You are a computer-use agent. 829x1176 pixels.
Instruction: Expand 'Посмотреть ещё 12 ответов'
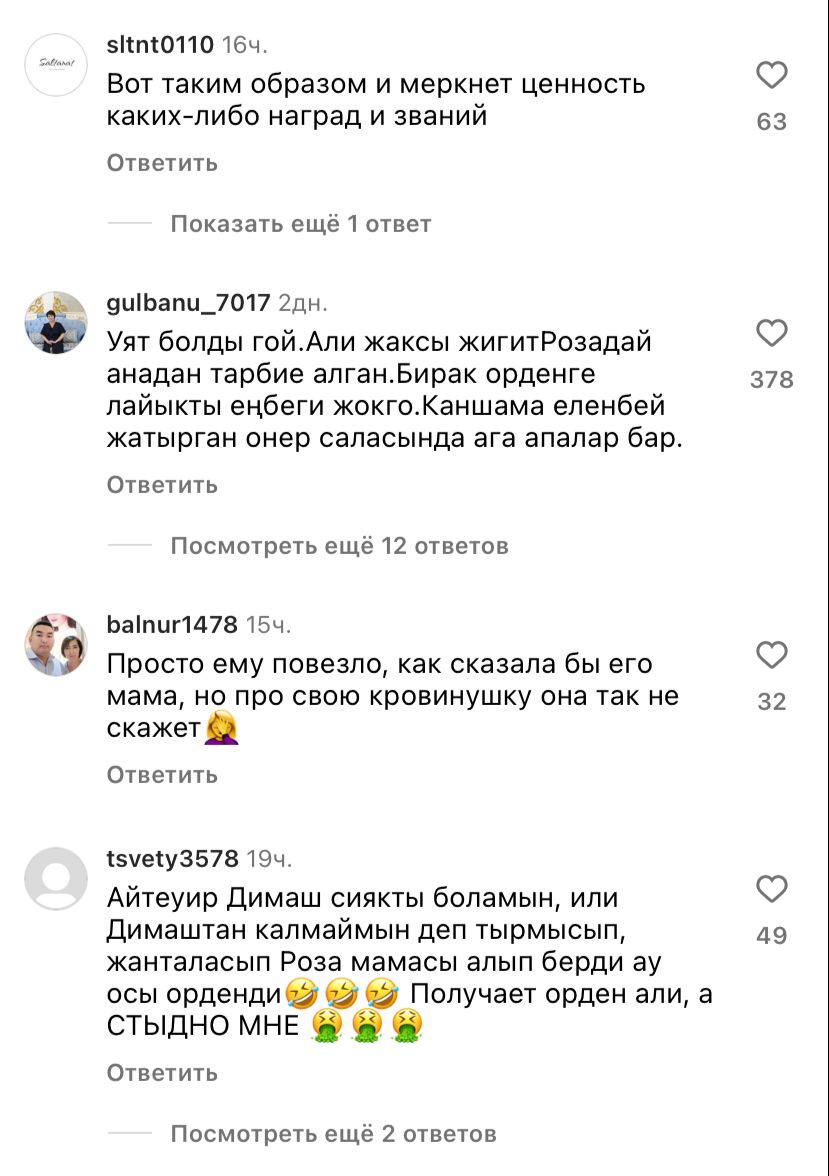click(339, 546)
